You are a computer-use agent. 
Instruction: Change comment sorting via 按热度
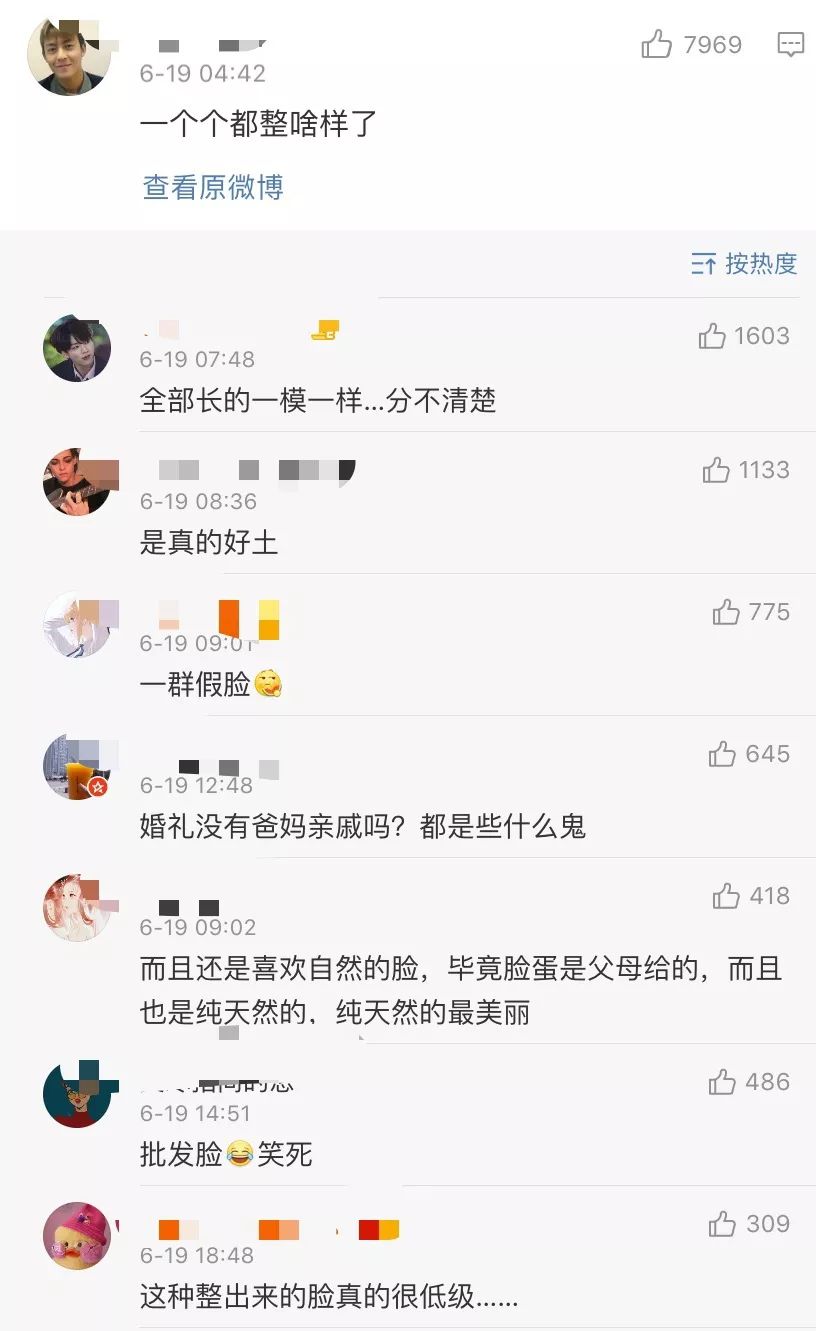(x=744, y=264)
